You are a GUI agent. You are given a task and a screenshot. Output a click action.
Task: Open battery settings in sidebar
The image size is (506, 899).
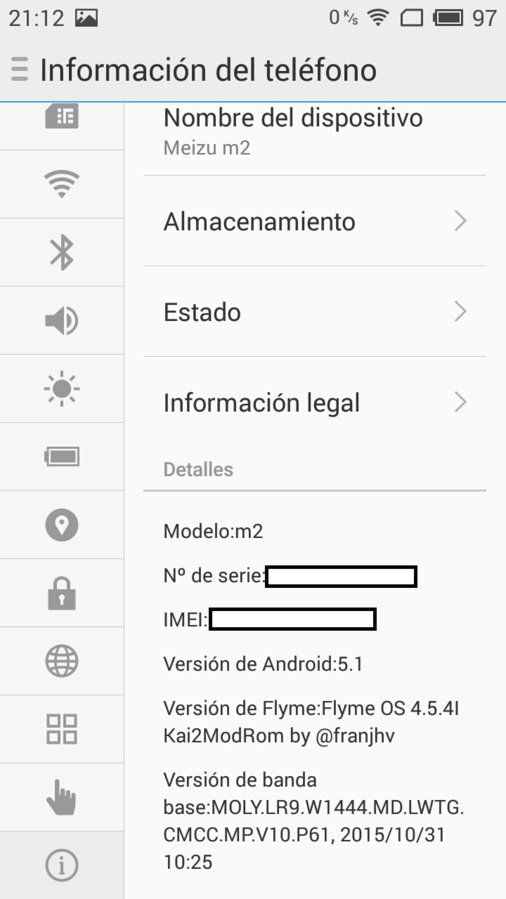pyautogui.click(x=62, y=457)
